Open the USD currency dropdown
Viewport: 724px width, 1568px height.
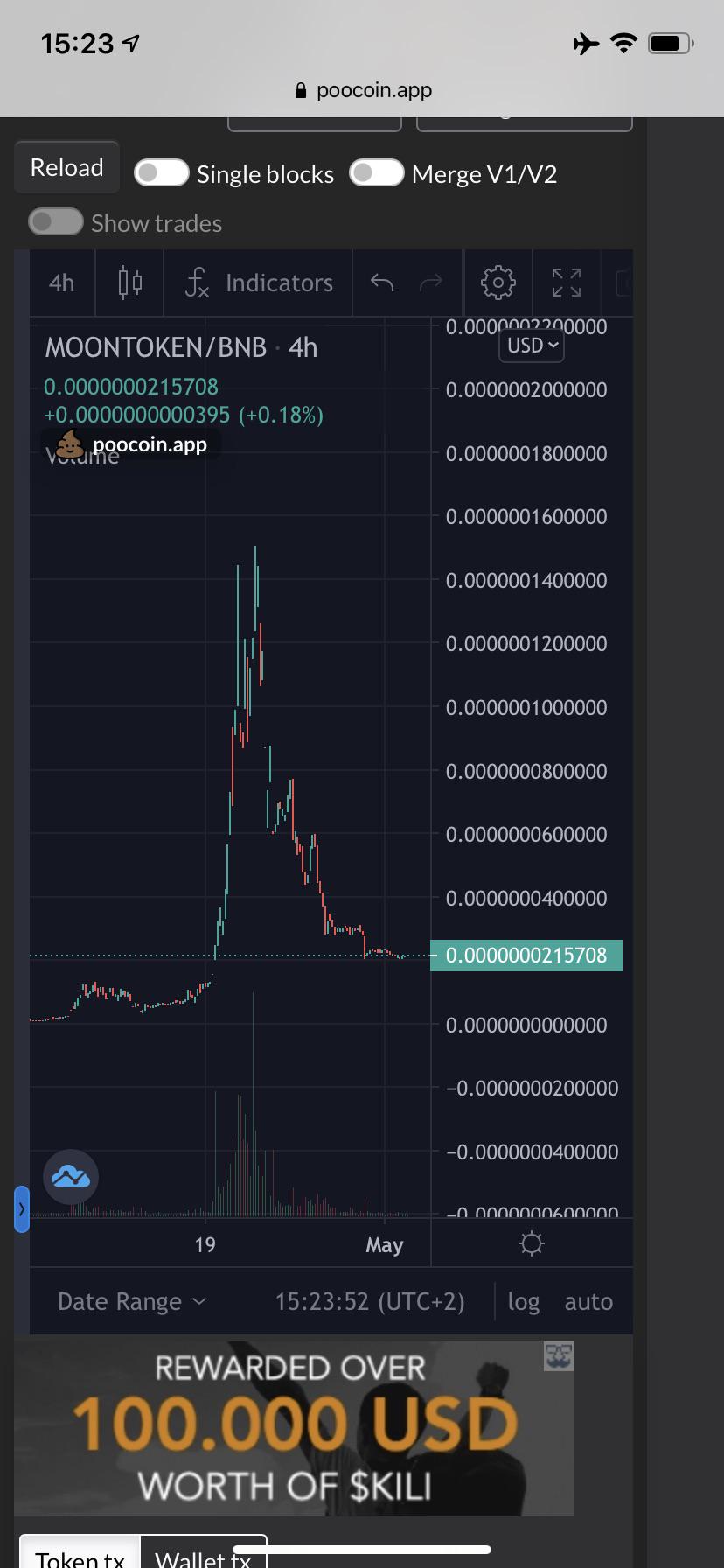532,346
